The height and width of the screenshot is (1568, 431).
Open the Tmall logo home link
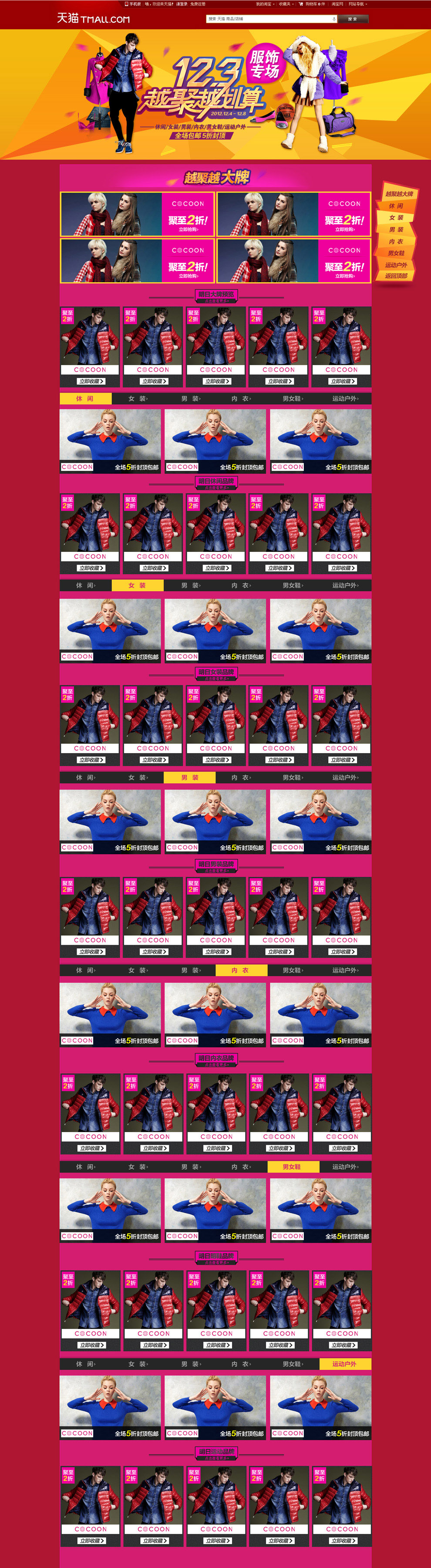coord(93,18)
